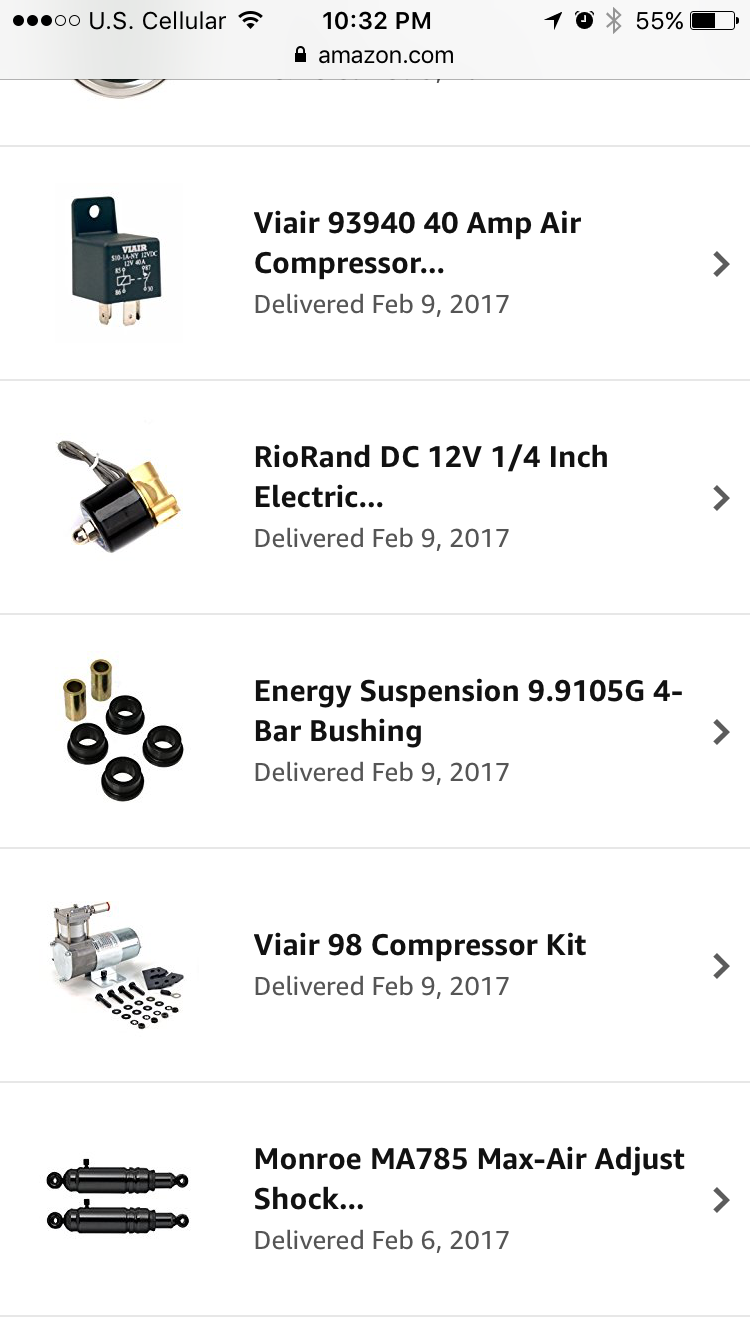View the Monroe MA785 Max-Air Shock order
The width and height of the screenshot is (750, 1334).
click(469, 1199)
